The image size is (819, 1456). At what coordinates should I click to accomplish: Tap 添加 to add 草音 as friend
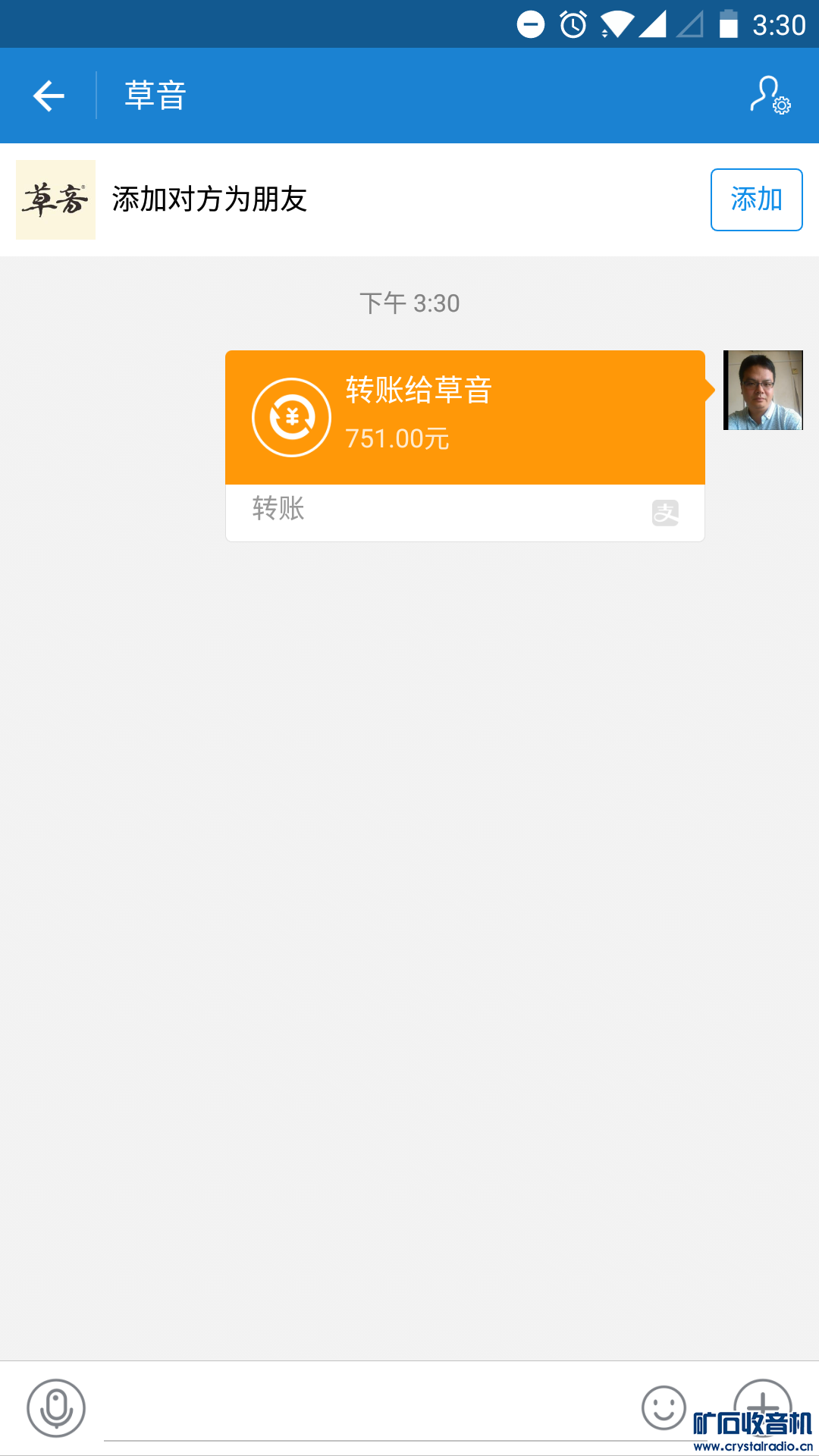[x=756, y=199]
